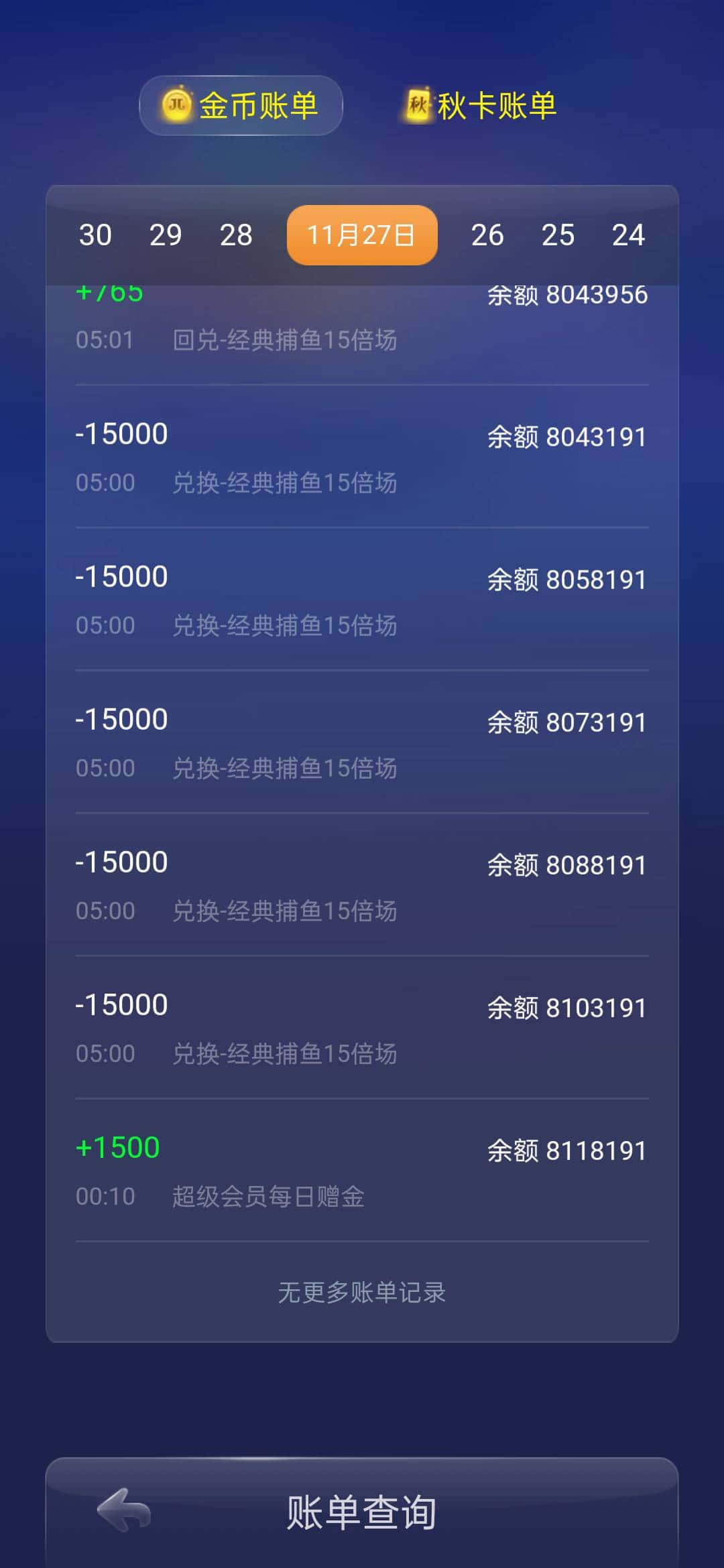
Task: Click the 无更多账单记录 message
Action: coord(361,1293)
